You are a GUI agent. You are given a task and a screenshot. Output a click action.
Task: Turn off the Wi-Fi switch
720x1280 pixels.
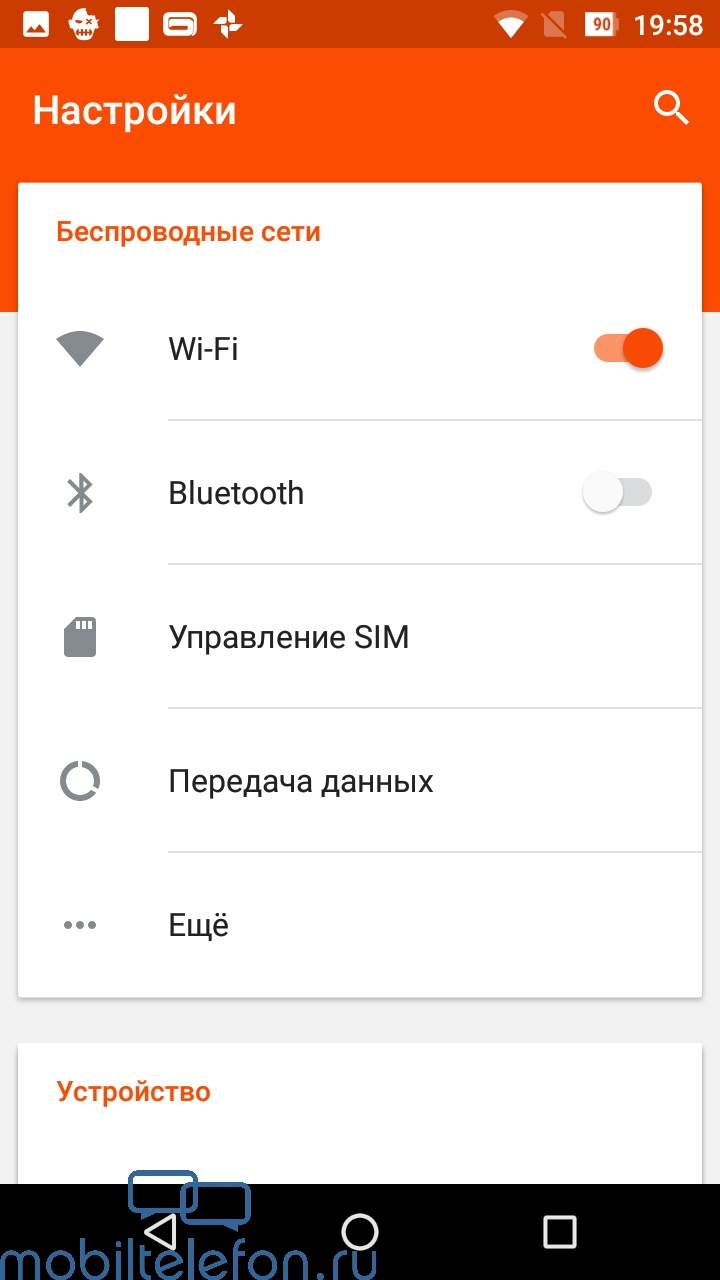point(629,349)
